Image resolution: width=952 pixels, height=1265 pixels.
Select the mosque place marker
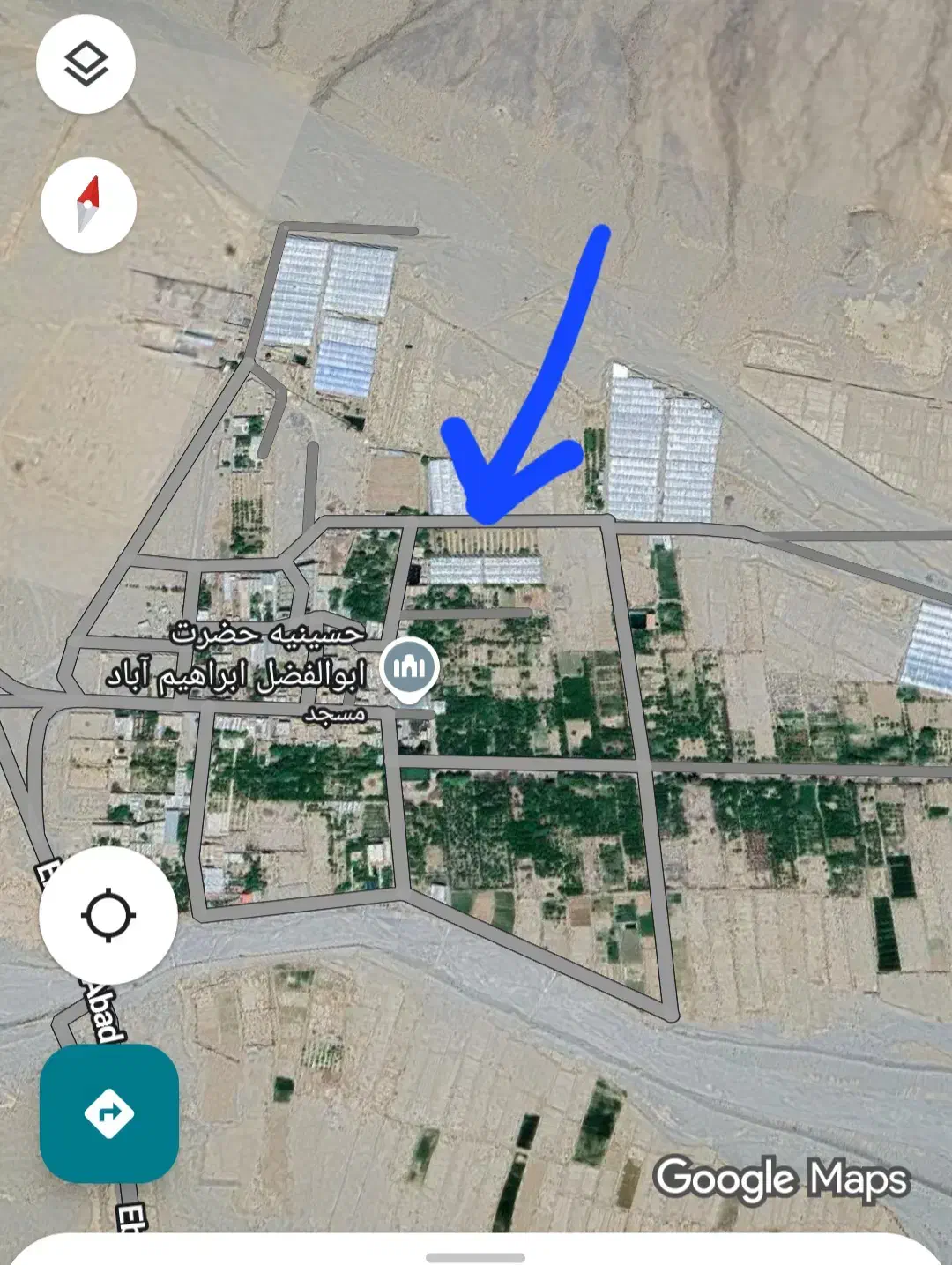409,668
